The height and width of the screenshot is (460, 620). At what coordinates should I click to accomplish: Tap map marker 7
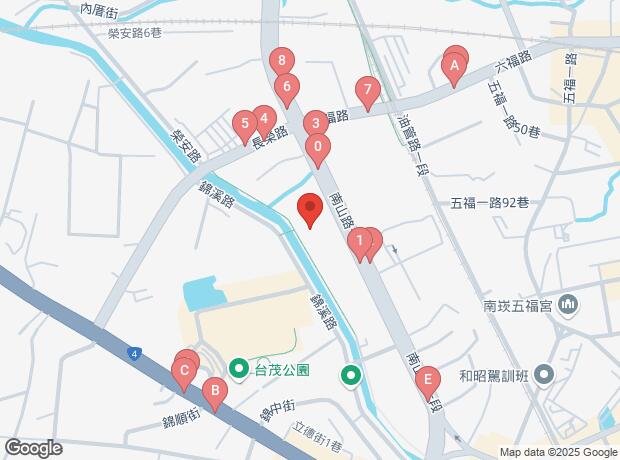367,92
